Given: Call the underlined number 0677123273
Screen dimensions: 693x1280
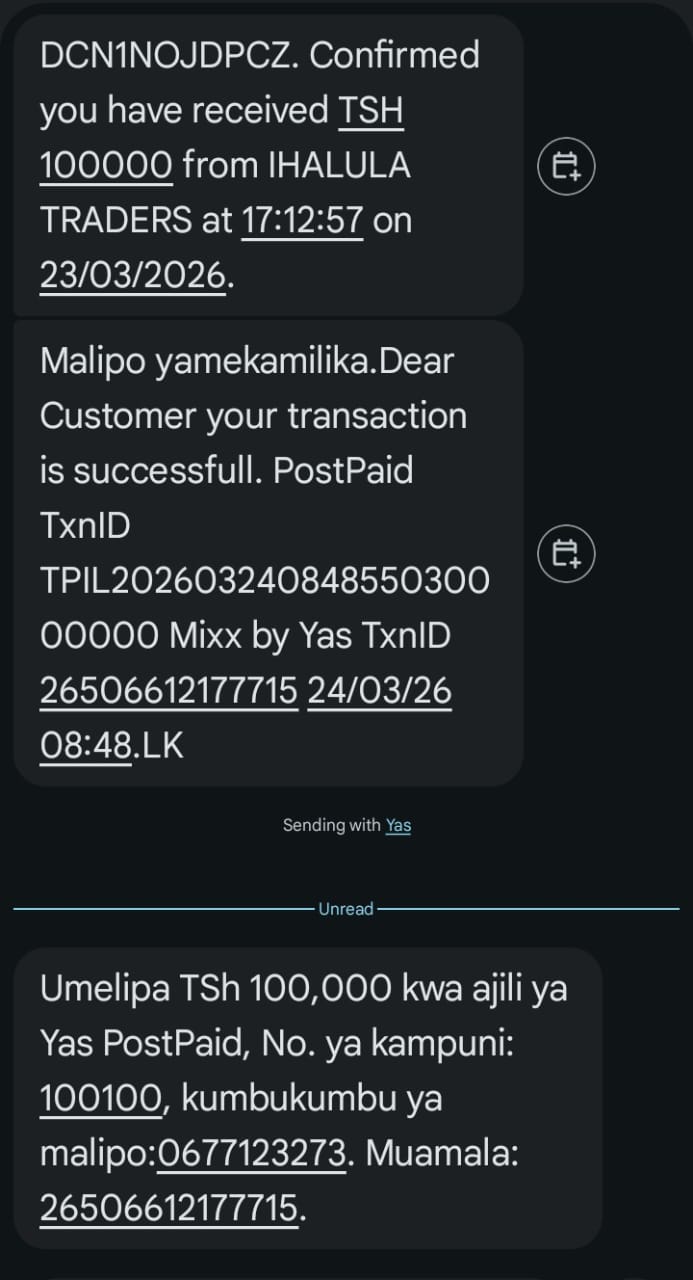Looking at the screenshot, I should (252, 1154).
